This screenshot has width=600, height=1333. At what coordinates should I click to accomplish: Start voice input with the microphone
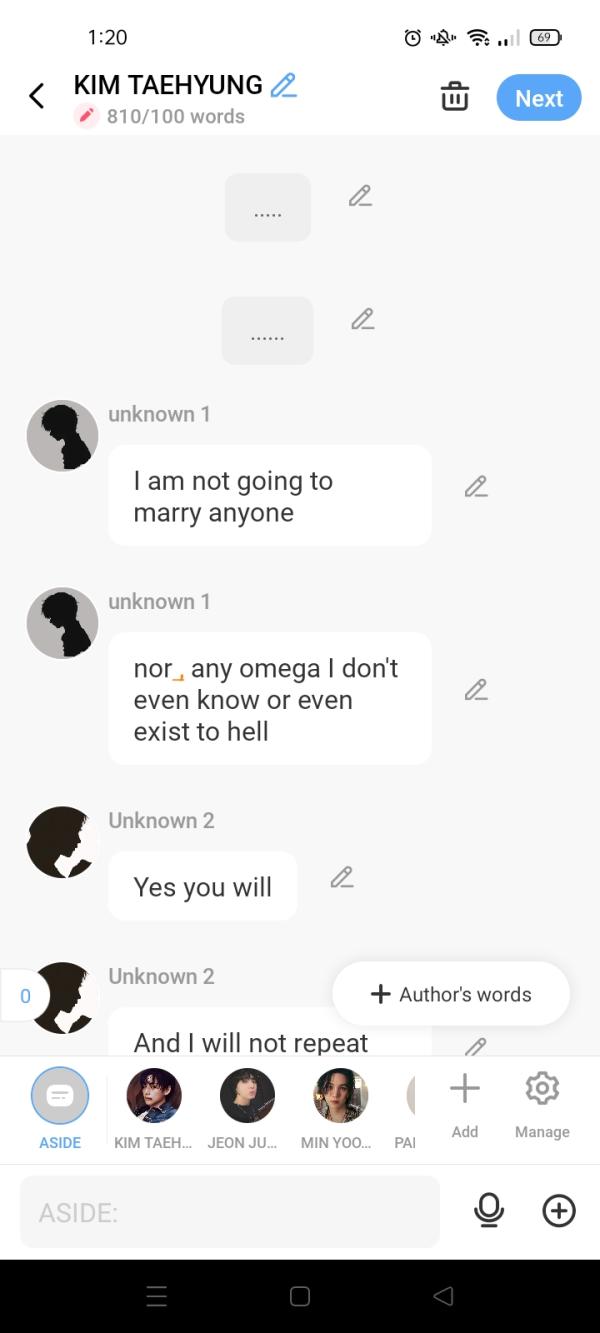489,1211
